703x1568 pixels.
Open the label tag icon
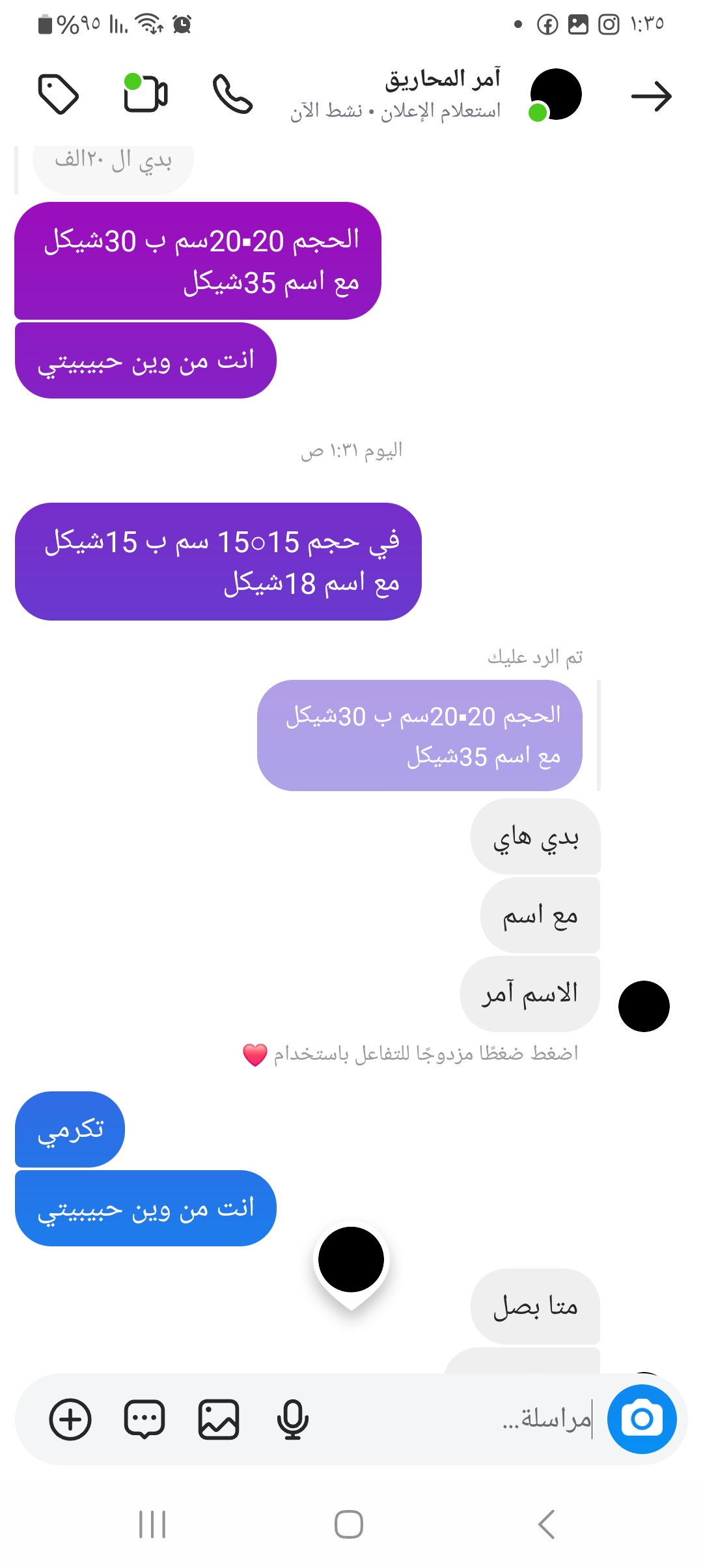click(x=59, y=94)
